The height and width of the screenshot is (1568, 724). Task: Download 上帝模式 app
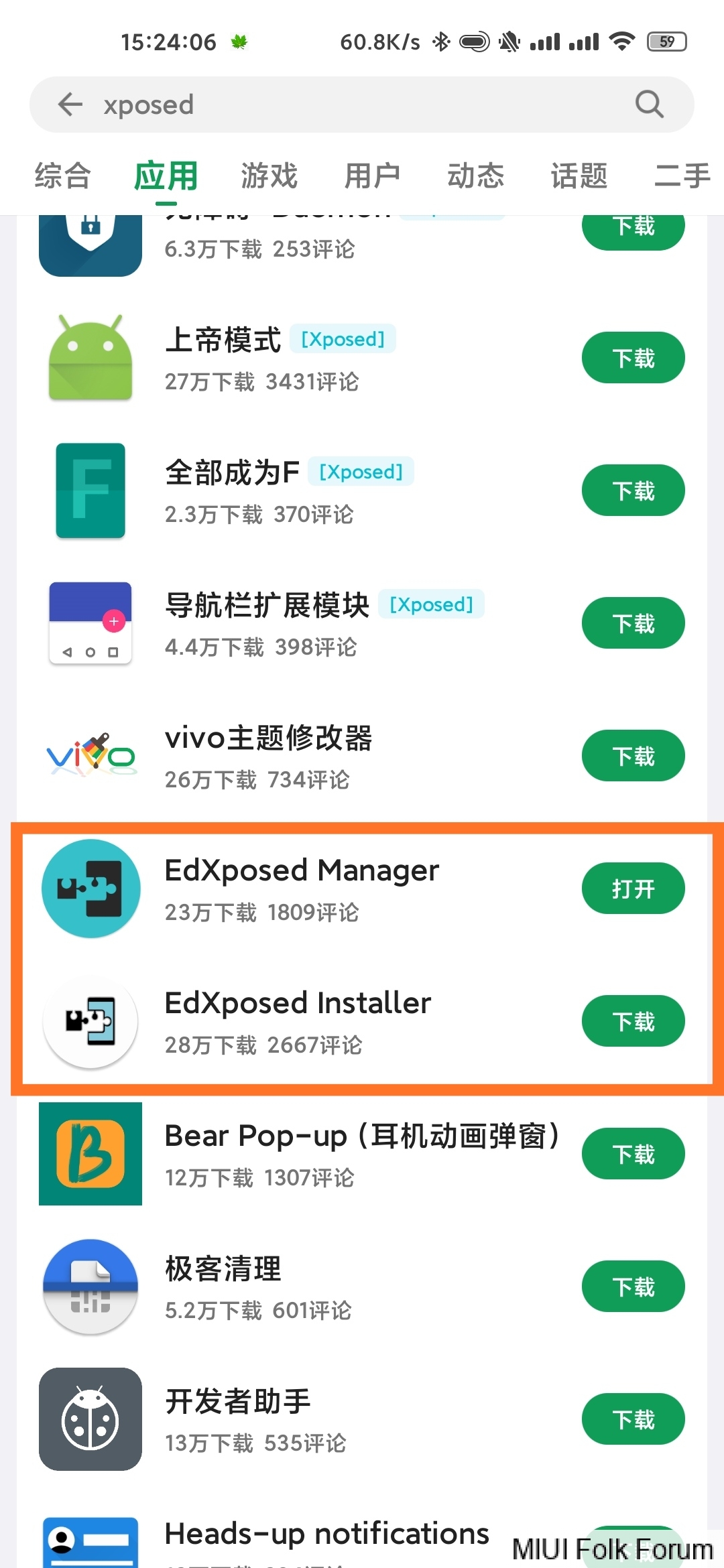click(x=633, y=358)
